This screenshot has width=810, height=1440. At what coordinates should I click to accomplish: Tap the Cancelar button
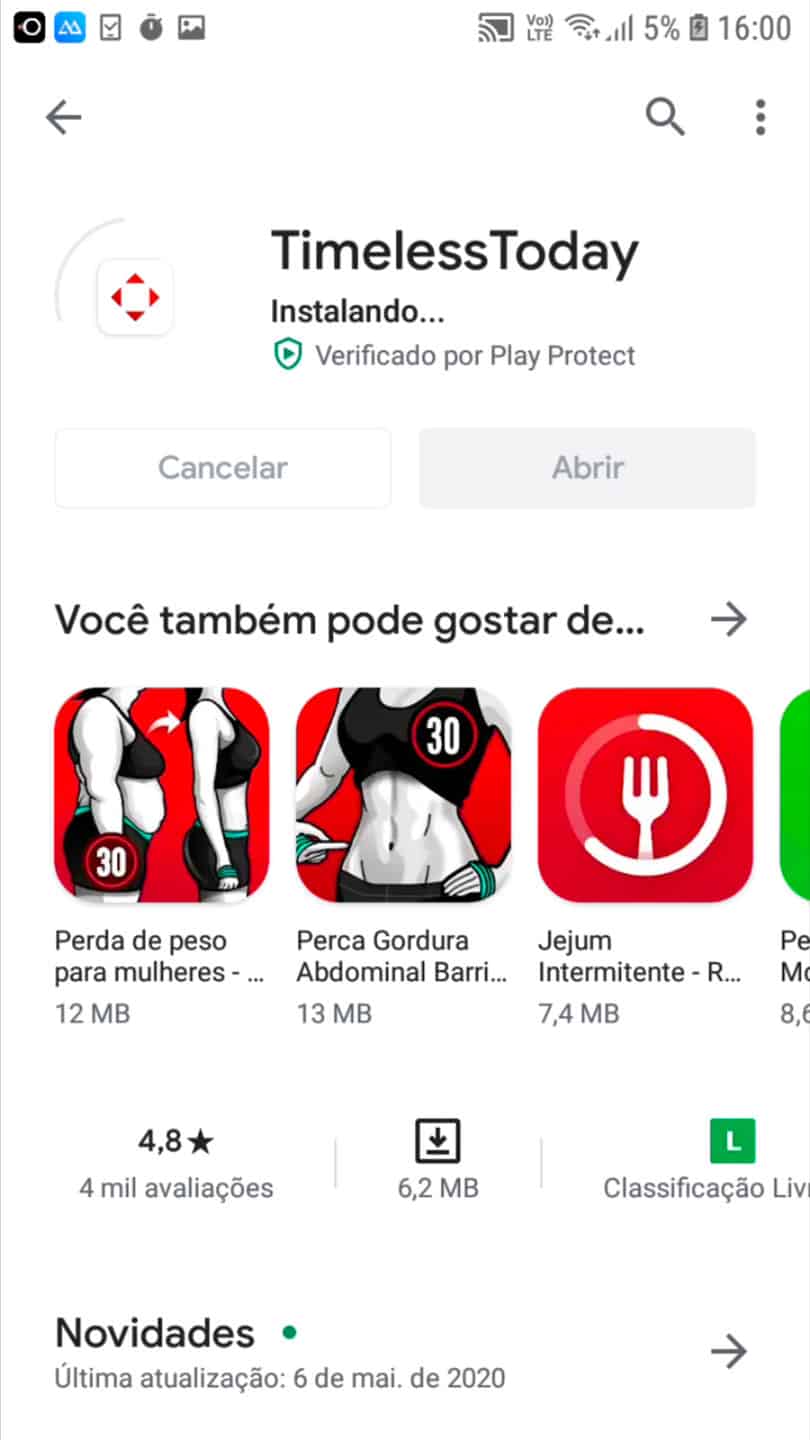click(223, 468)
